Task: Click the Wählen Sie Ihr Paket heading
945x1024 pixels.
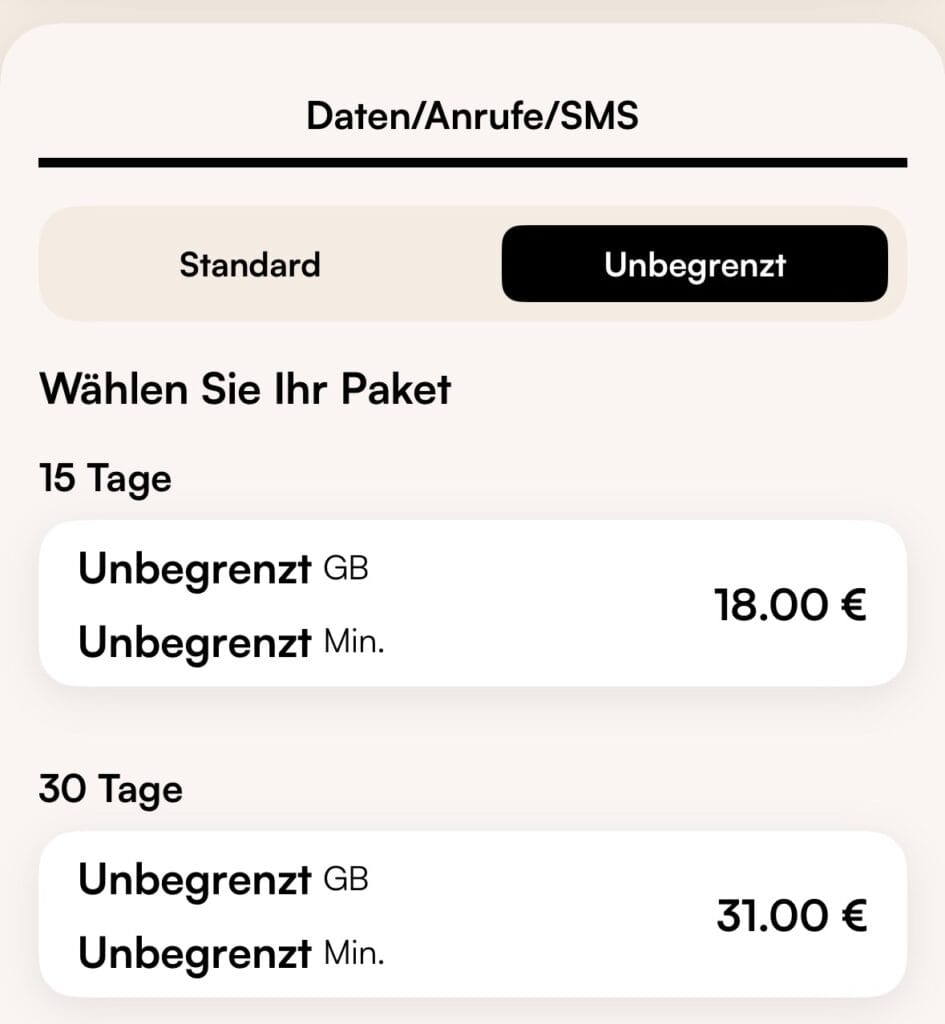Action: [x=244, y=389]
